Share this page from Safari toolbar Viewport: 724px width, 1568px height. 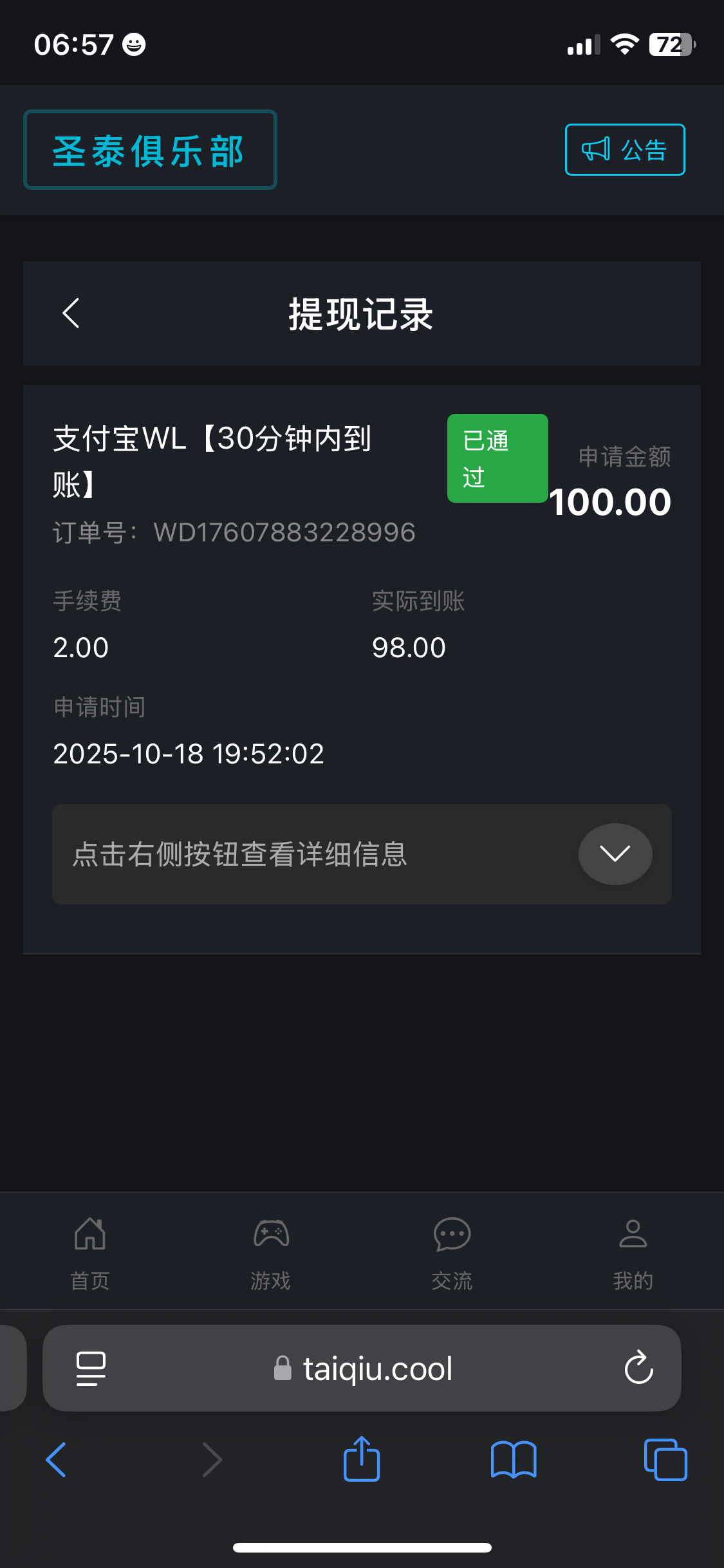pos(362,1459)
